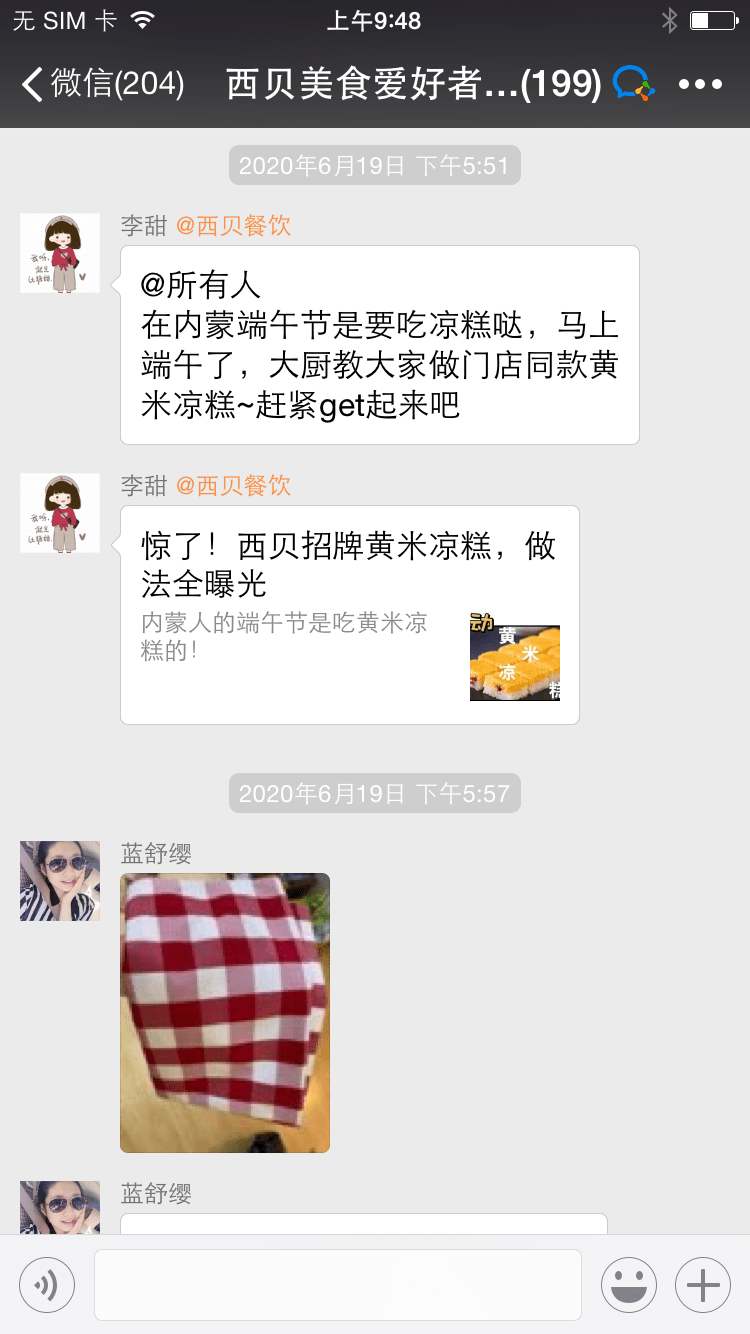This screenshot has height=1334, width=750.
Task: Focus the message text field
Action: 338,1284
